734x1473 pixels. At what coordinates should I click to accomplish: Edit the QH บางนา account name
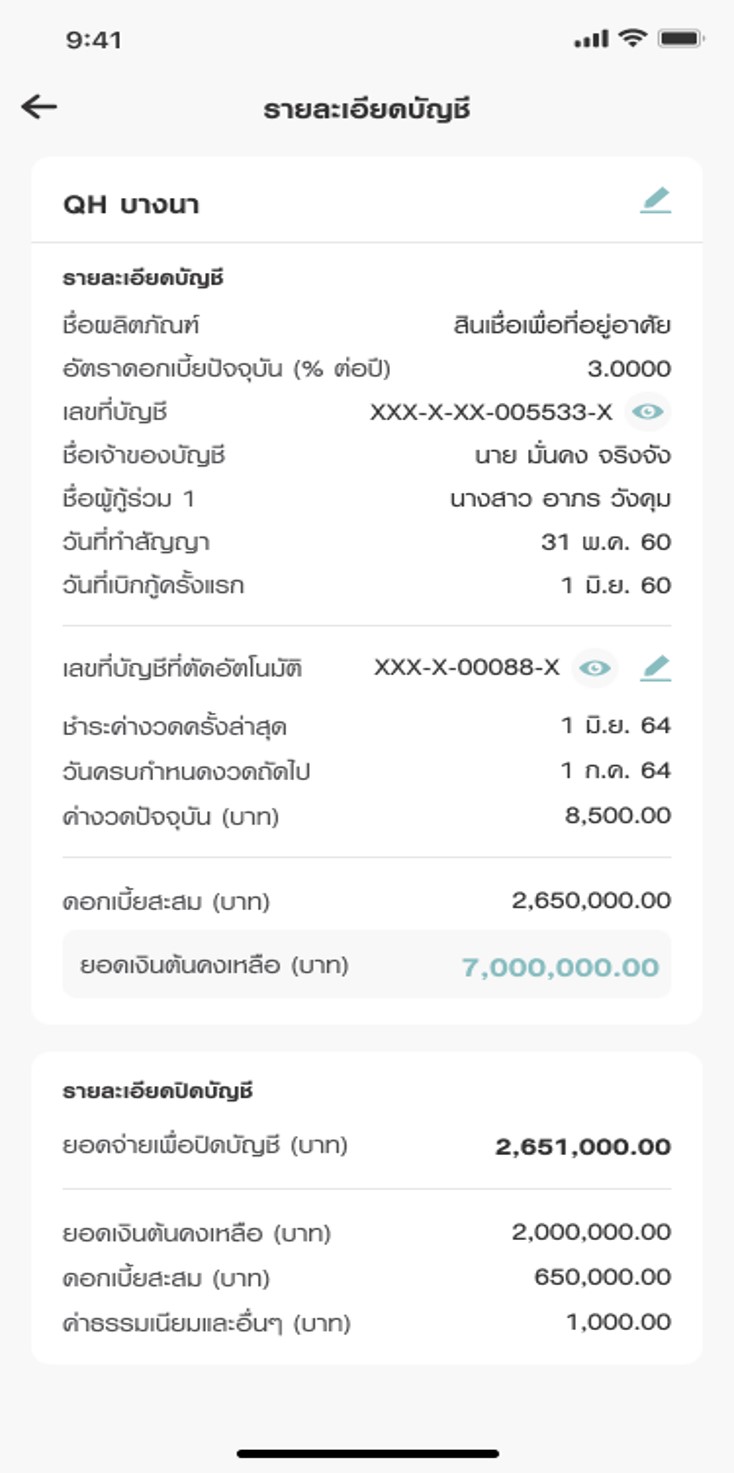point(655,201)
